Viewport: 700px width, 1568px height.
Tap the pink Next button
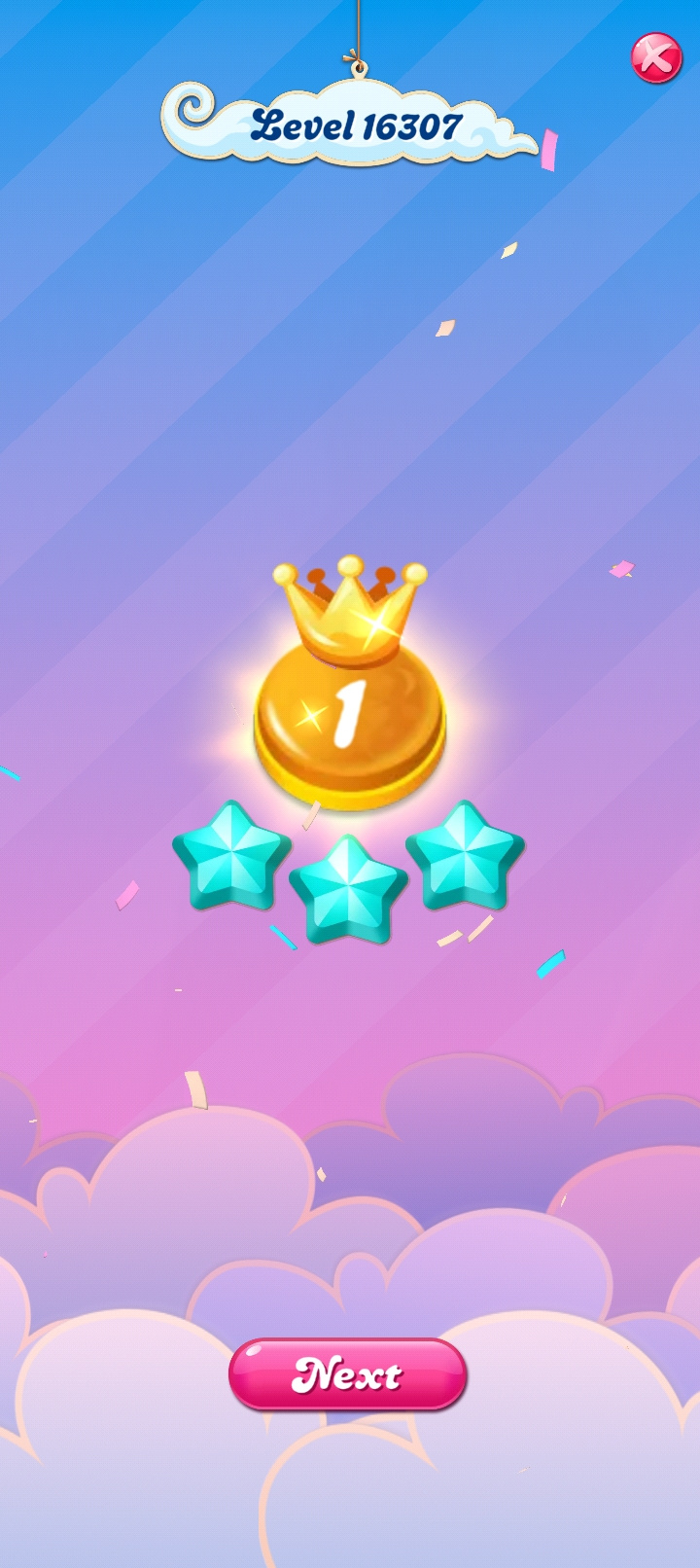click(x=348, y=1373)
